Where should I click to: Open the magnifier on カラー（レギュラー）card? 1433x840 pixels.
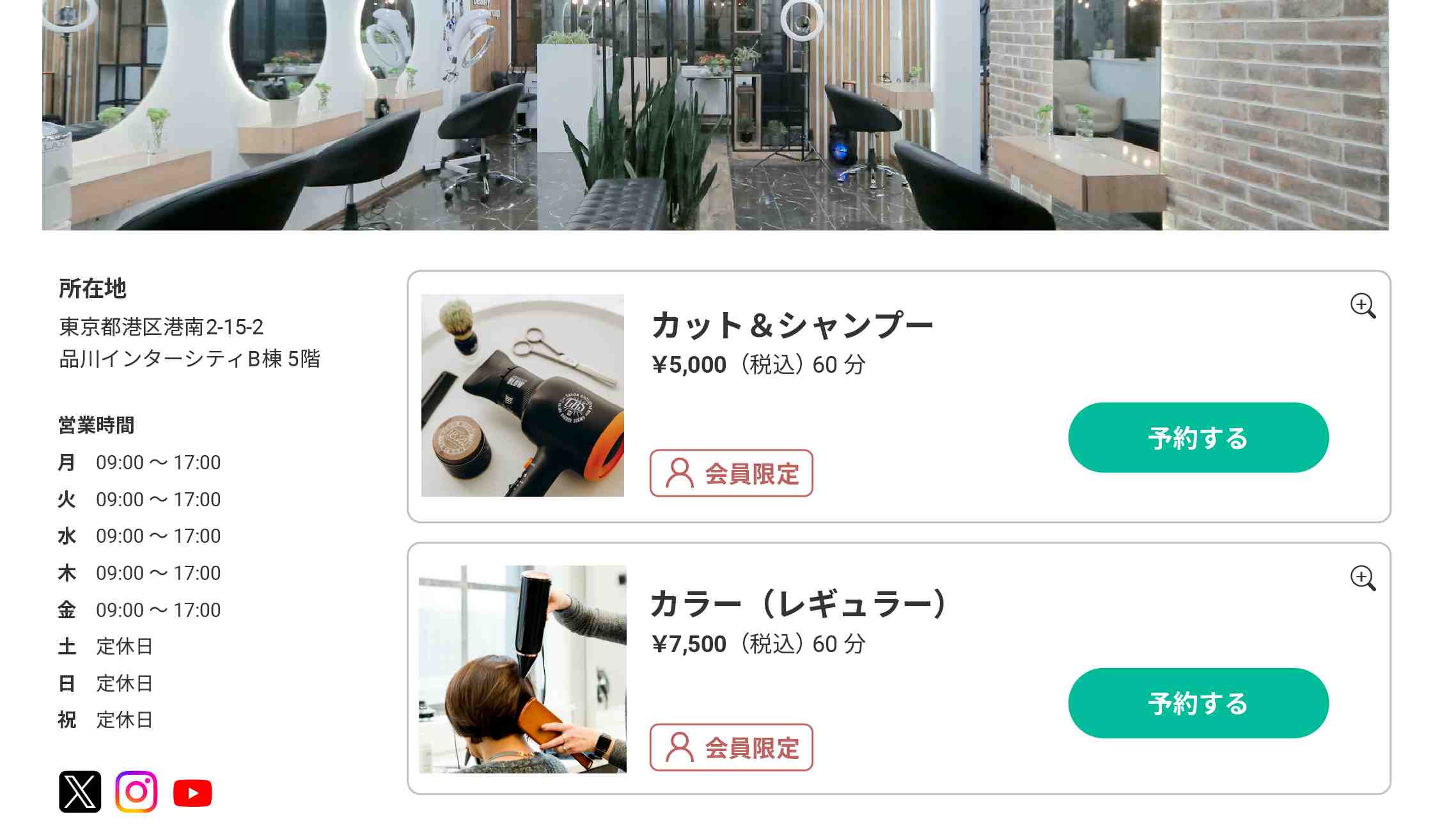tap(1362, 578)
